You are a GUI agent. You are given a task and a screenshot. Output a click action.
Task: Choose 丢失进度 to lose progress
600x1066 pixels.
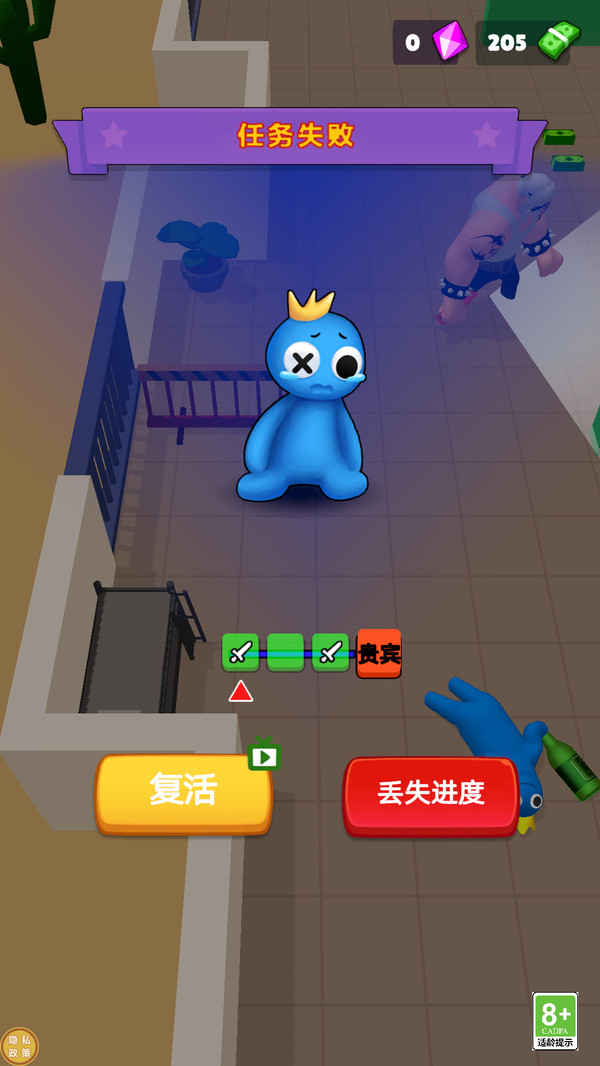(431, 793)
